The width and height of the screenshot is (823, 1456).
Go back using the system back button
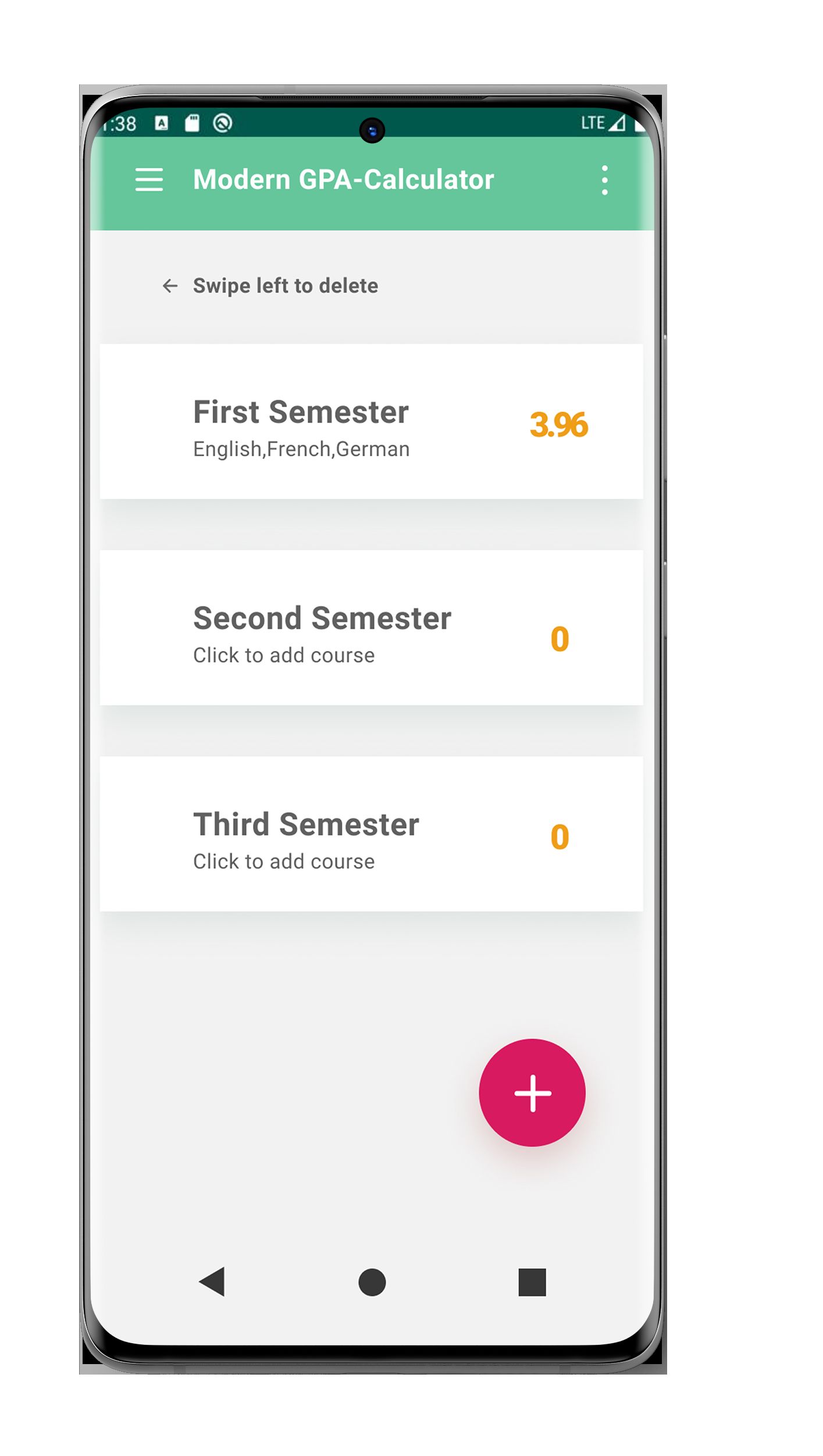pos(213,1281)
